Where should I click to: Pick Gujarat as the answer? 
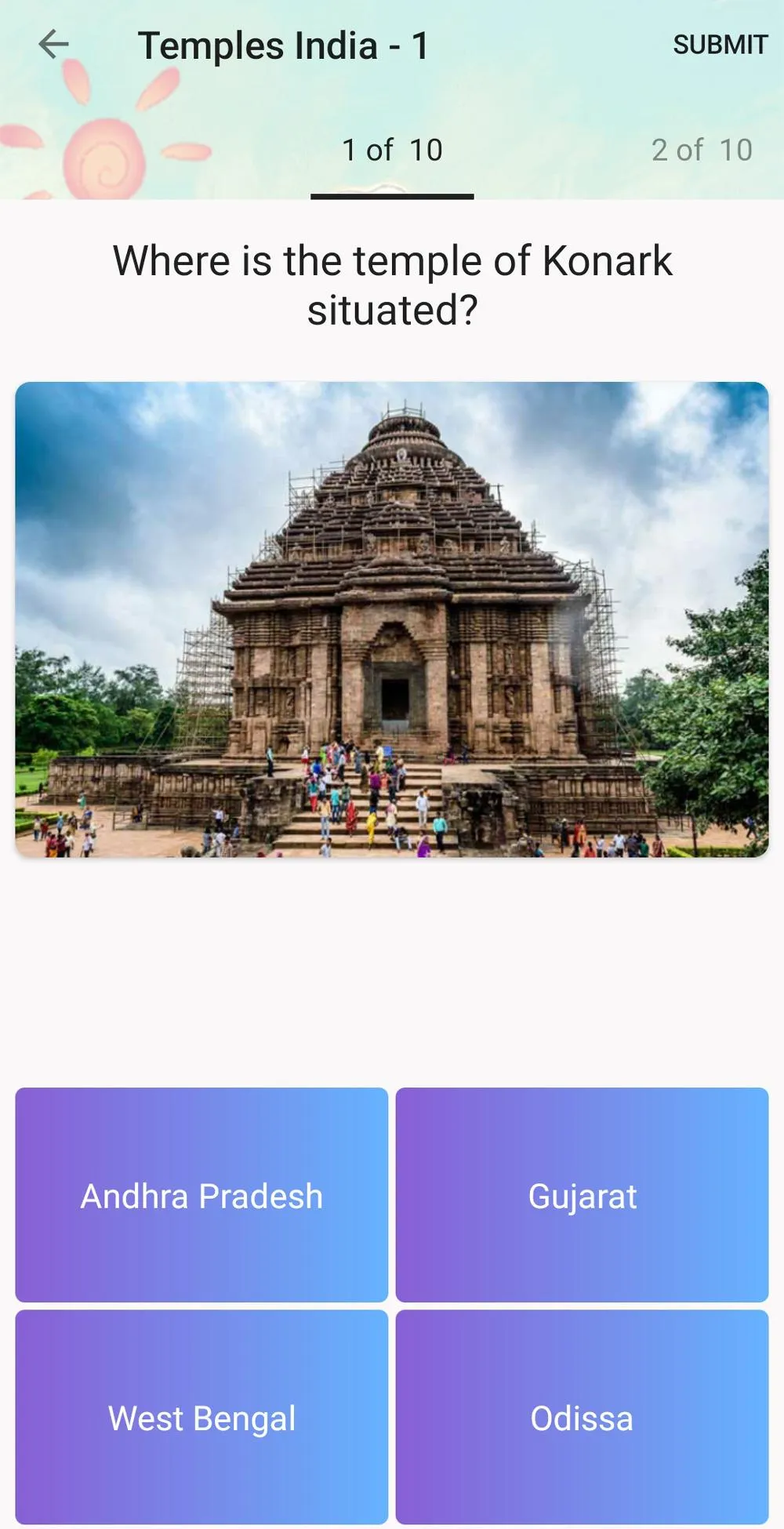click(582, 1195)
